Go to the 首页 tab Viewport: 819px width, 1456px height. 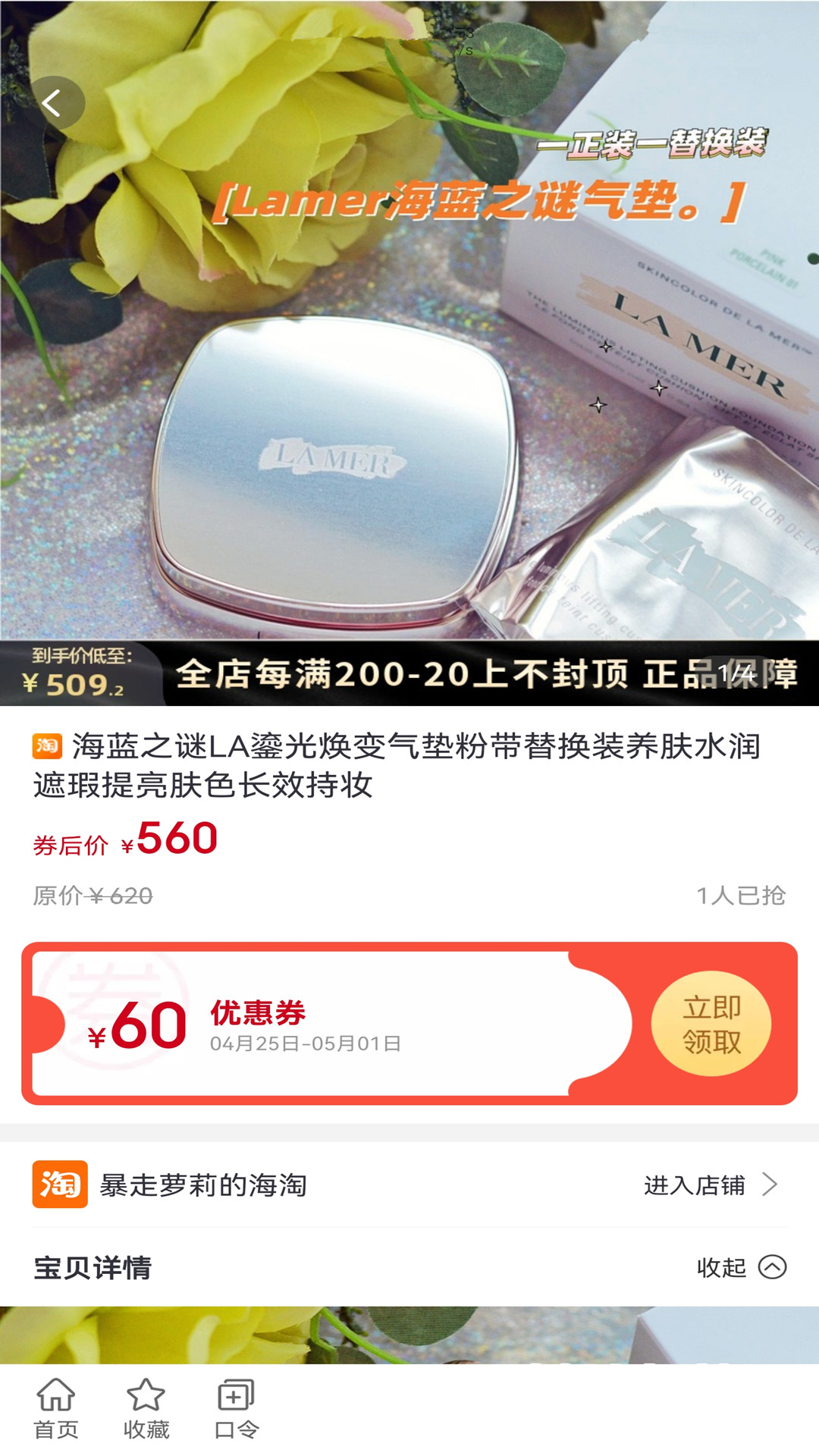click(x=56, y=1409)
